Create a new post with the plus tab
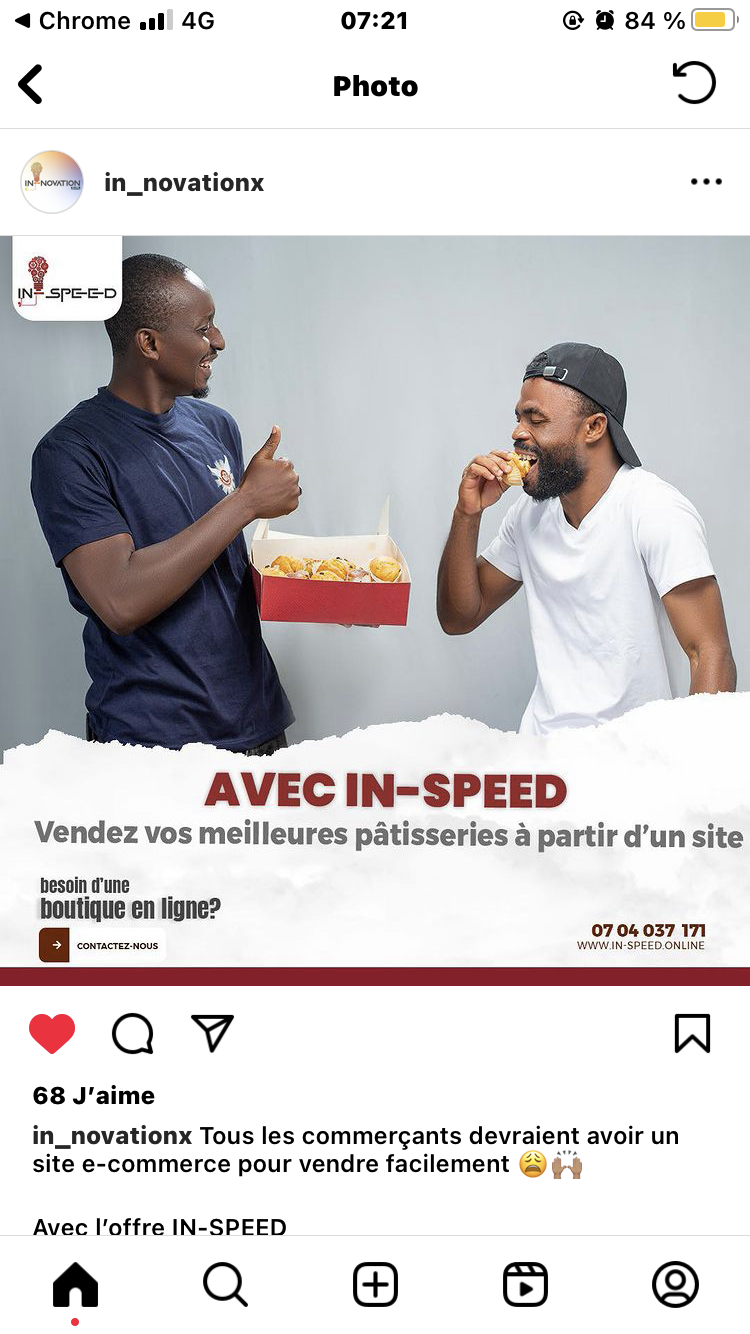This screenshot has height=1334, width=750. tap(375, 1284)
